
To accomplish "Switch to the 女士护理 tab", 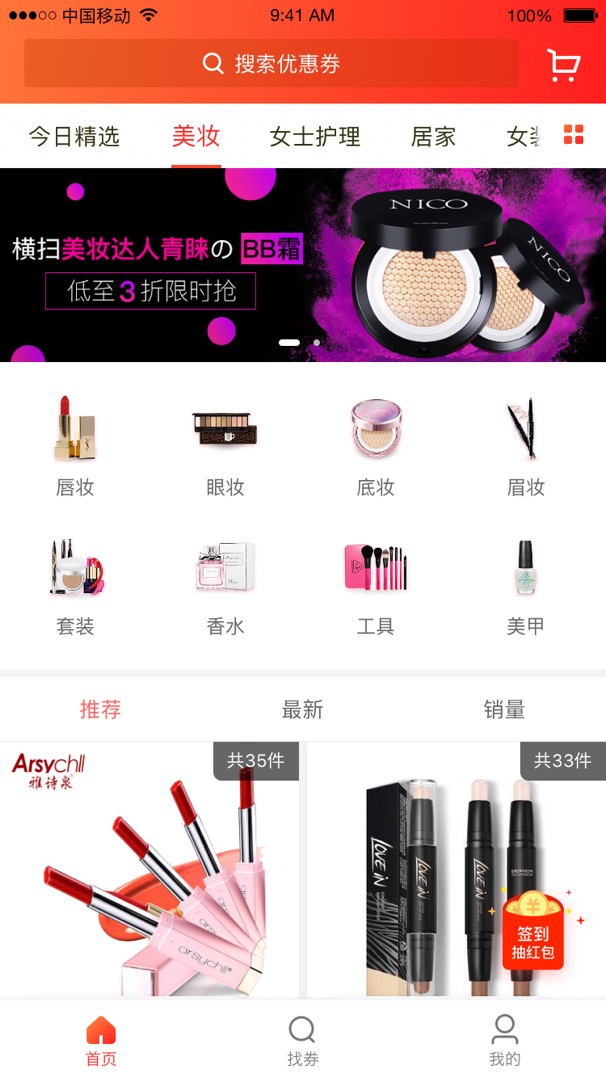I will (315, 136).
